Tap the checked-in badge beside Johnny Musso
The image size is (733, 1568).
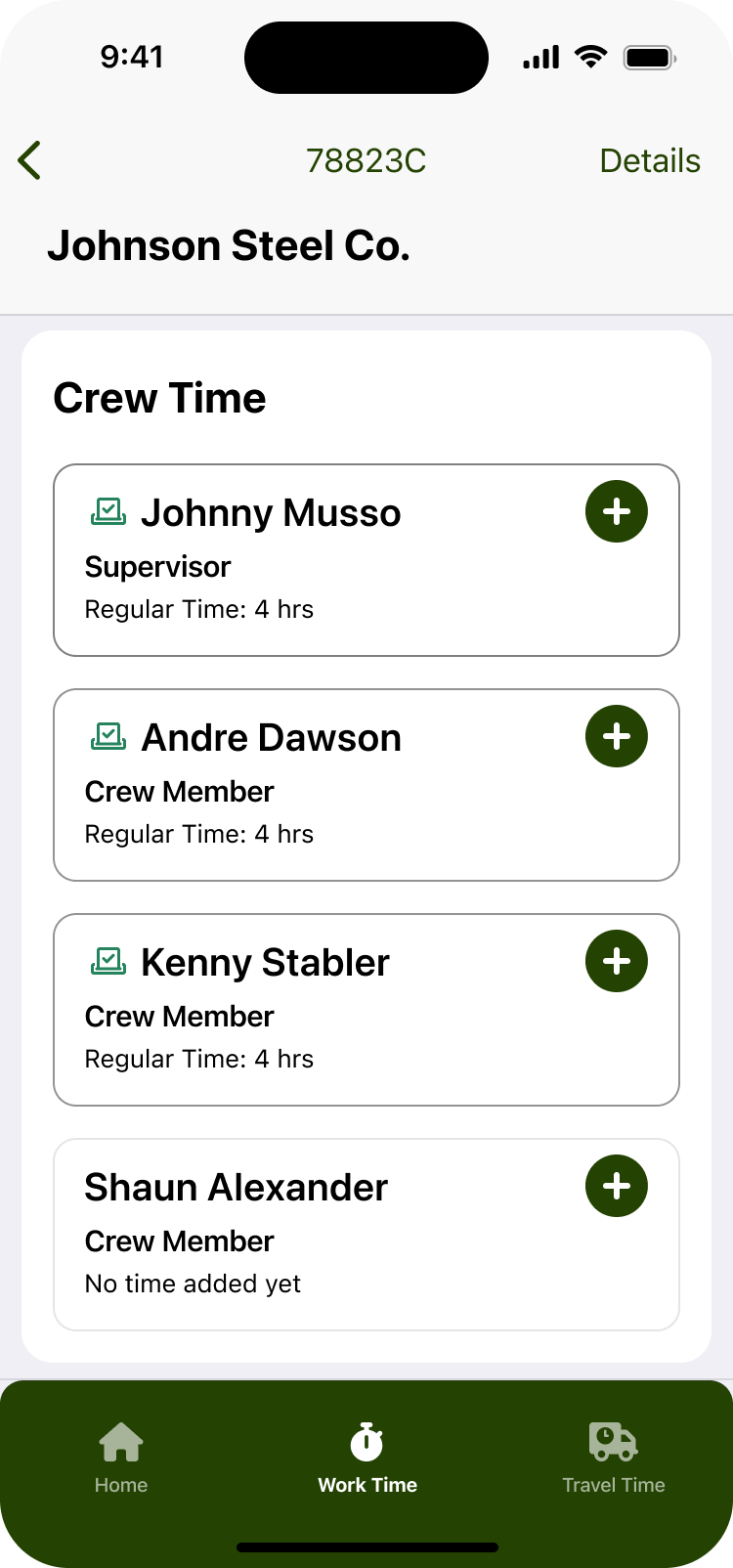tap(108, 510)
